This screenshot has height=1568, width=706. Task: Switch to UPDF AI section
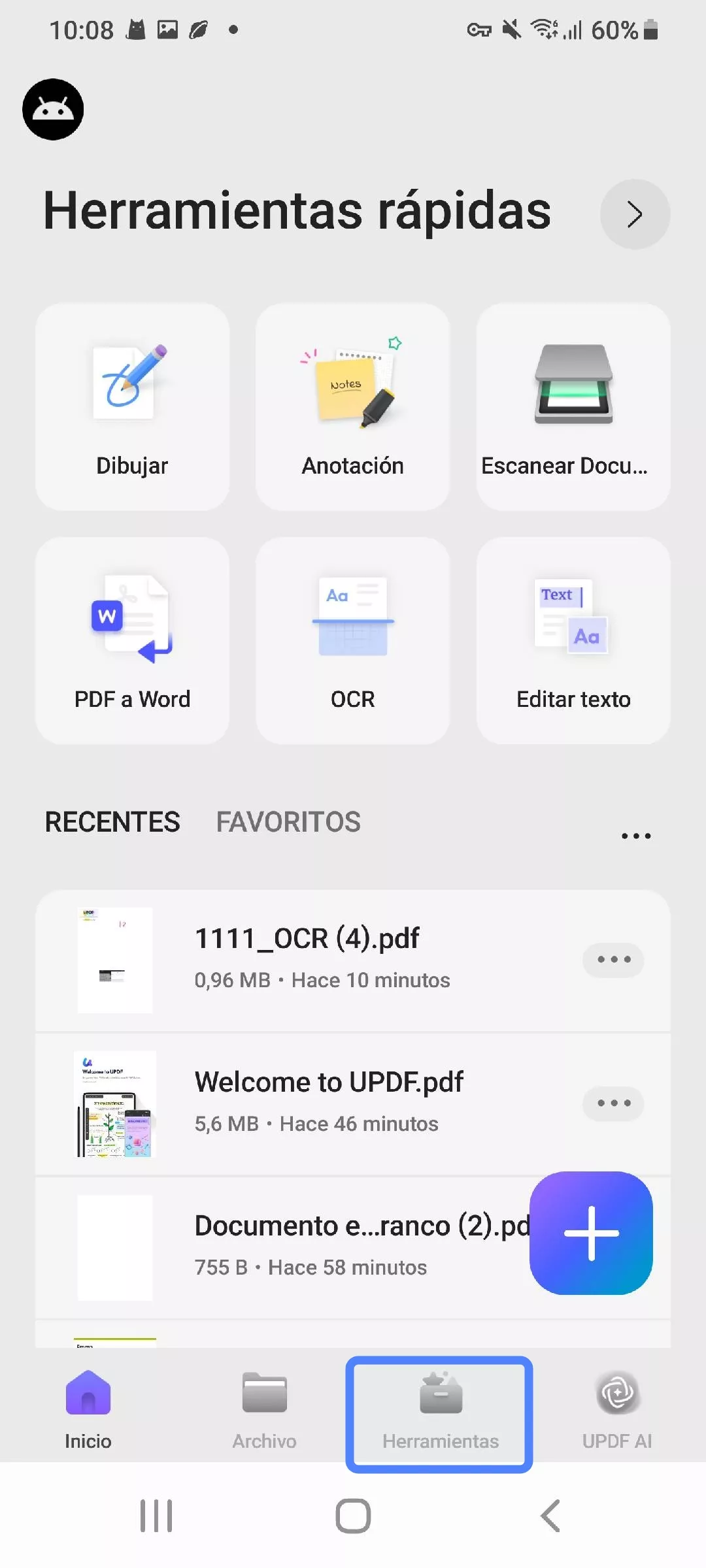[616, 1411]
